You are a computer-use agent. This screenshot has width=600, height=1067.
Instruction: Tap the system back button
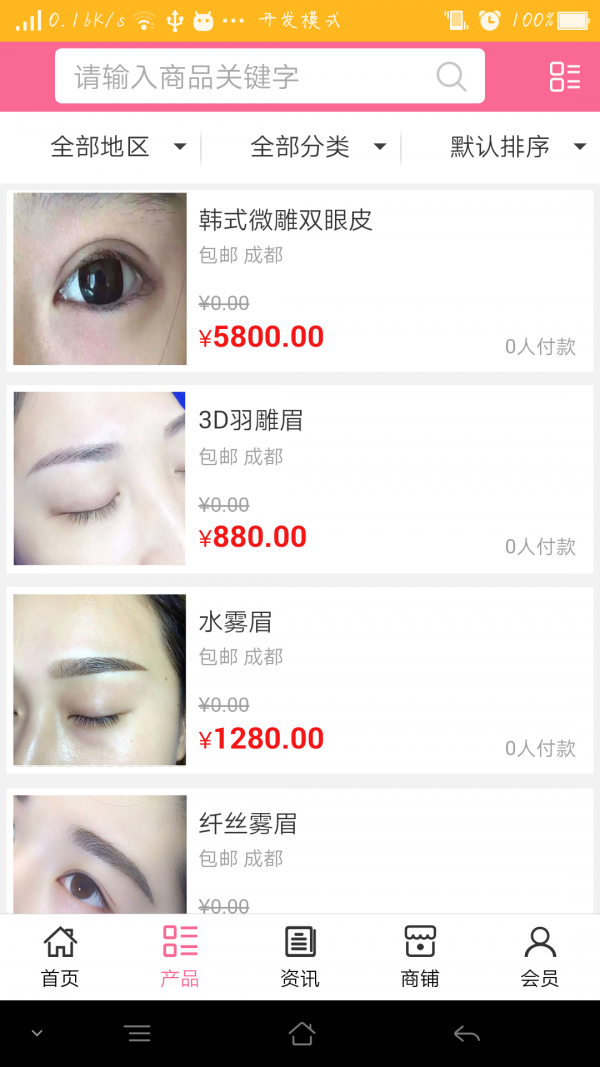pyautogui.click(x=466, y=1034)
